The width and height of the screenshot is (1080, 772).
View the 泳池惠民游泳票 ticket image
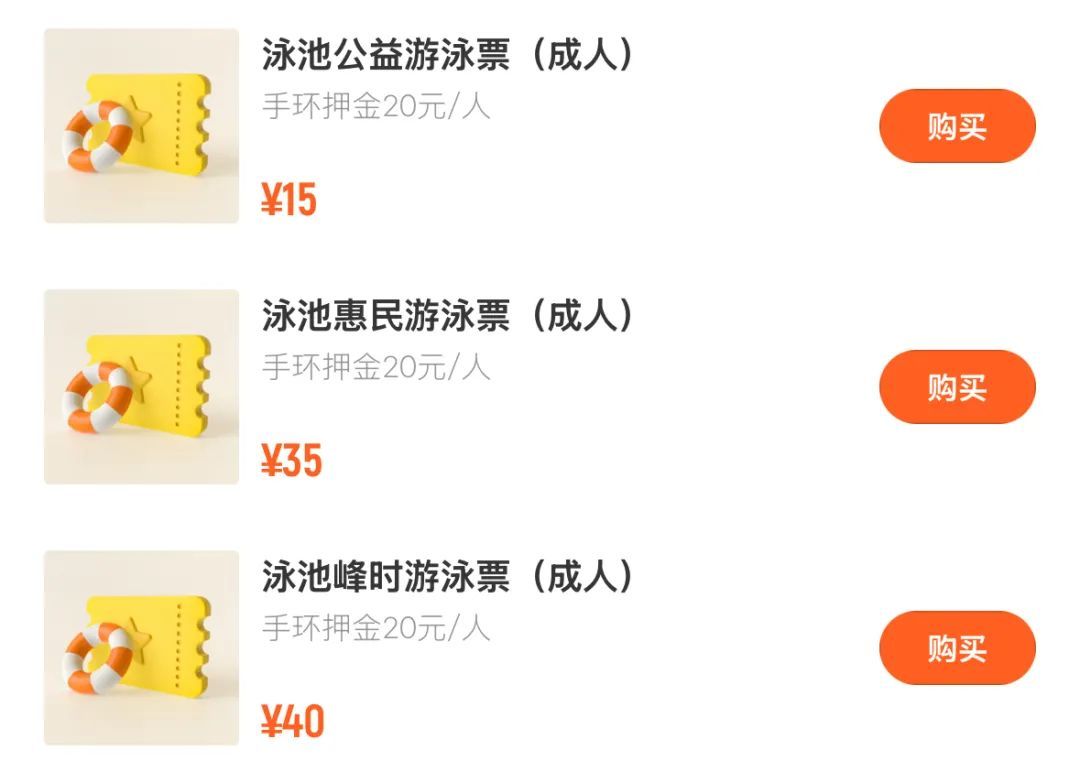coord(141,387)
